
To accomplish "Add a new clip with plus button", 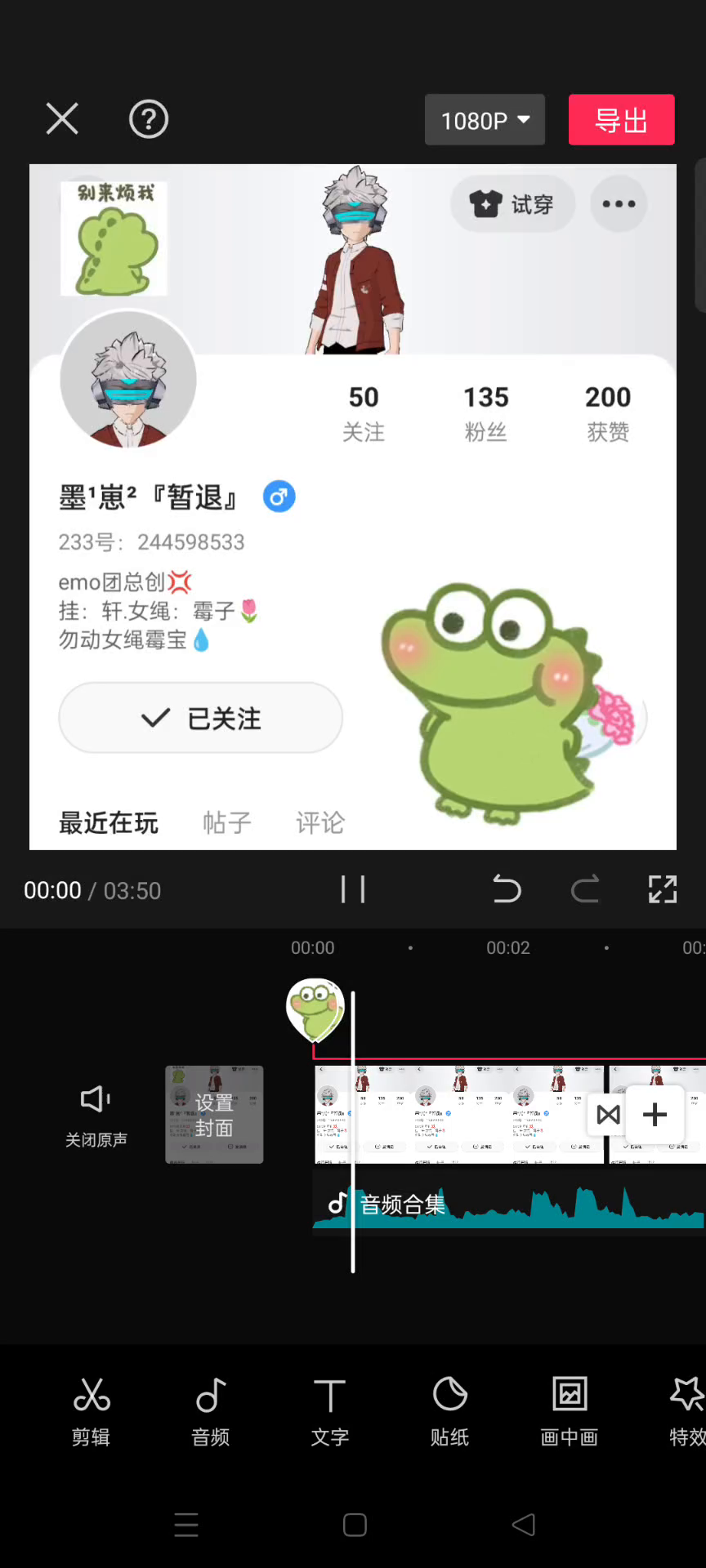I will (x=655, y=1115).
